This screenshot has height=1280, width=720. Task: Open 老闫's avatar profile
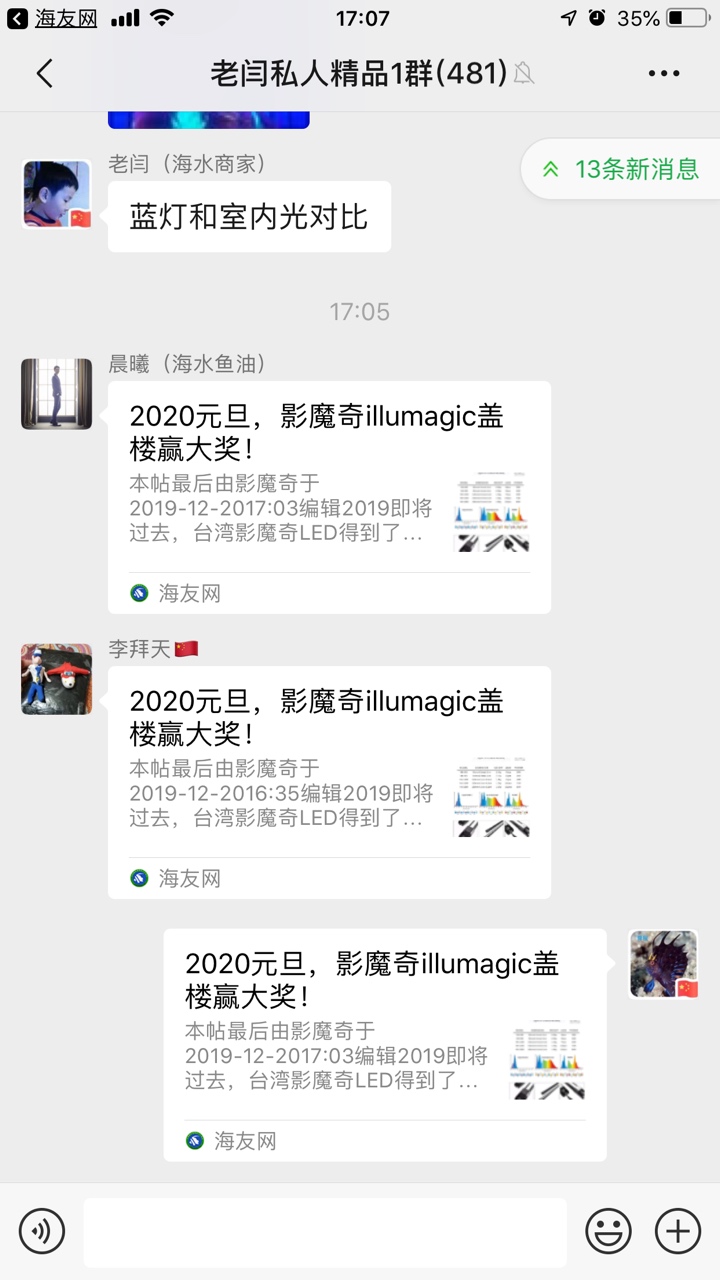[57, 194]
